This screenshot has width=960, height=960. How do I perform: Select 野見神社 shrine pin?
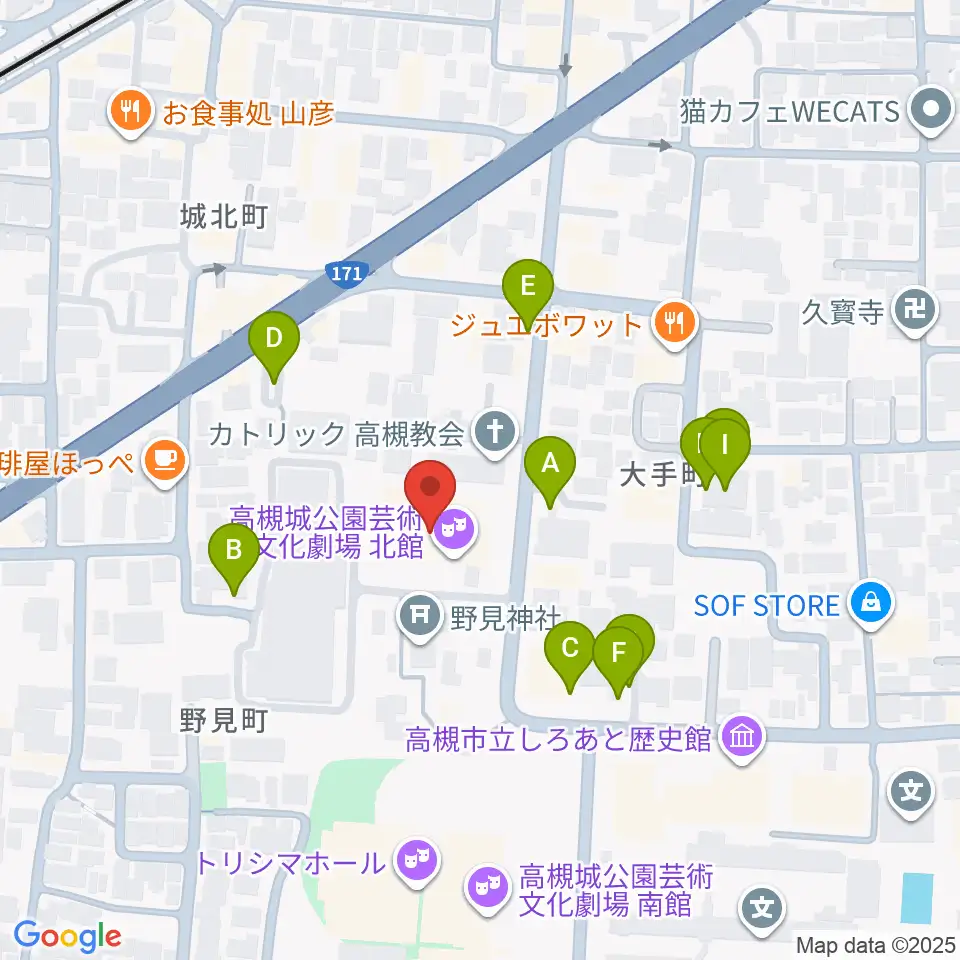point(419,615)
